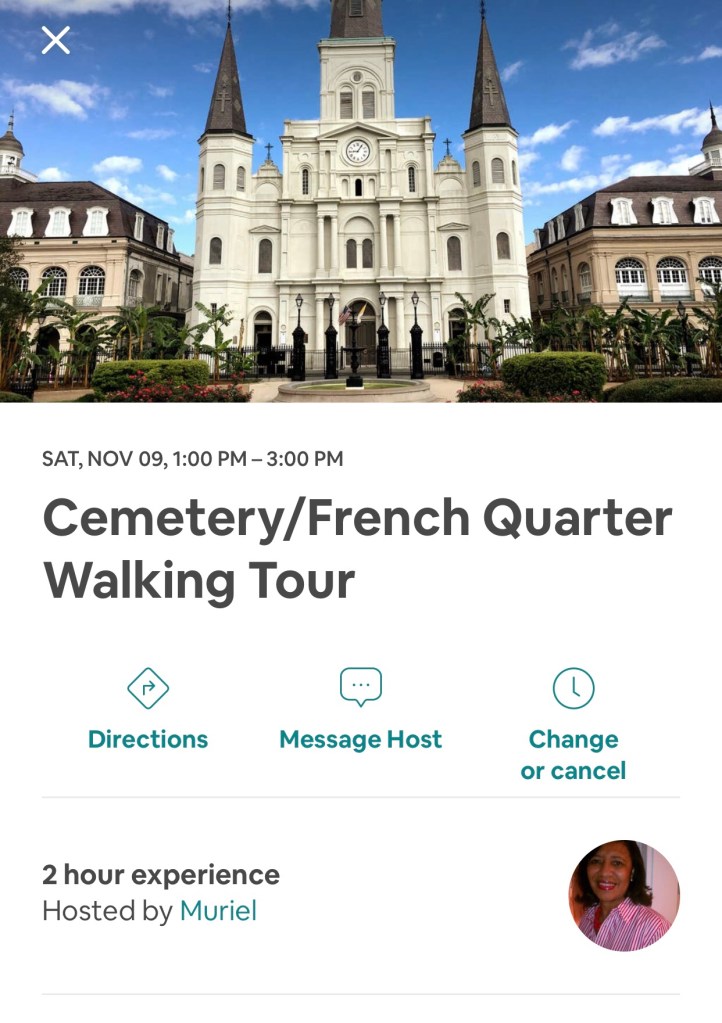Change or cancel the reservation
Image resolution: width=722 pixels, height=1023 pixels.
(x=573, y=726)
